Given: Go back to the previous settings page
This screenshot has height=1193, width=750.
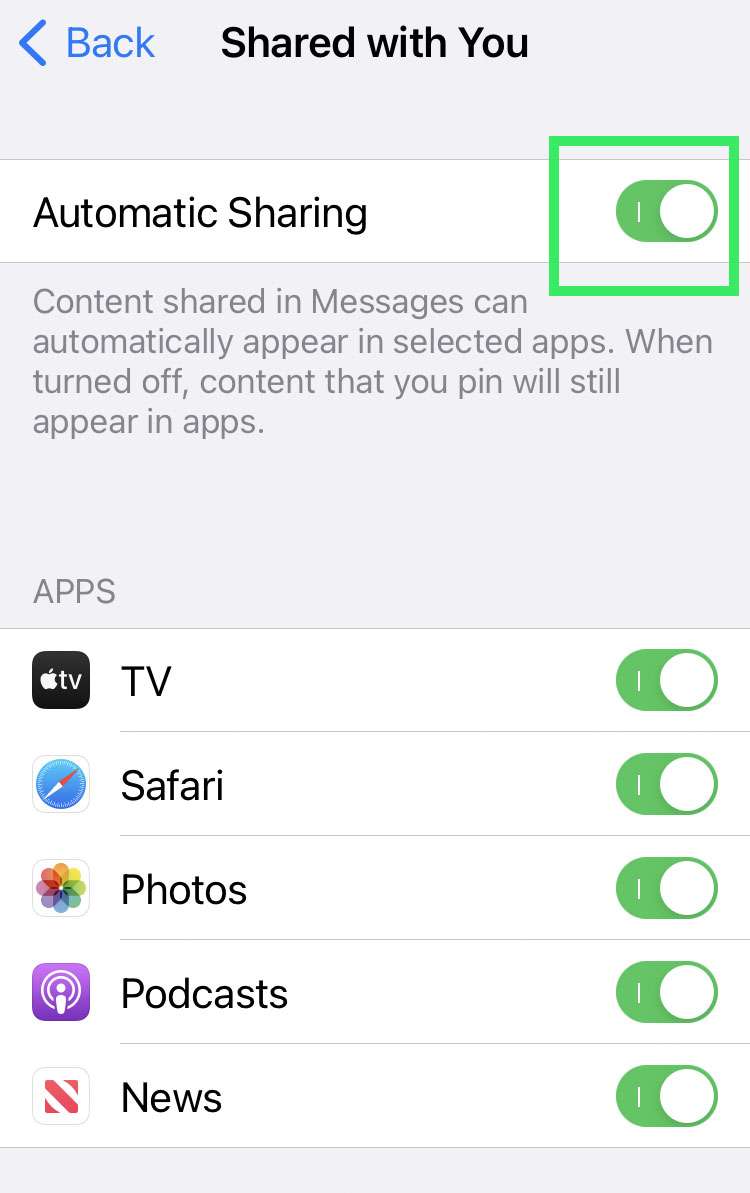Looking at the screenshot, I should click(x=88, y=44).
